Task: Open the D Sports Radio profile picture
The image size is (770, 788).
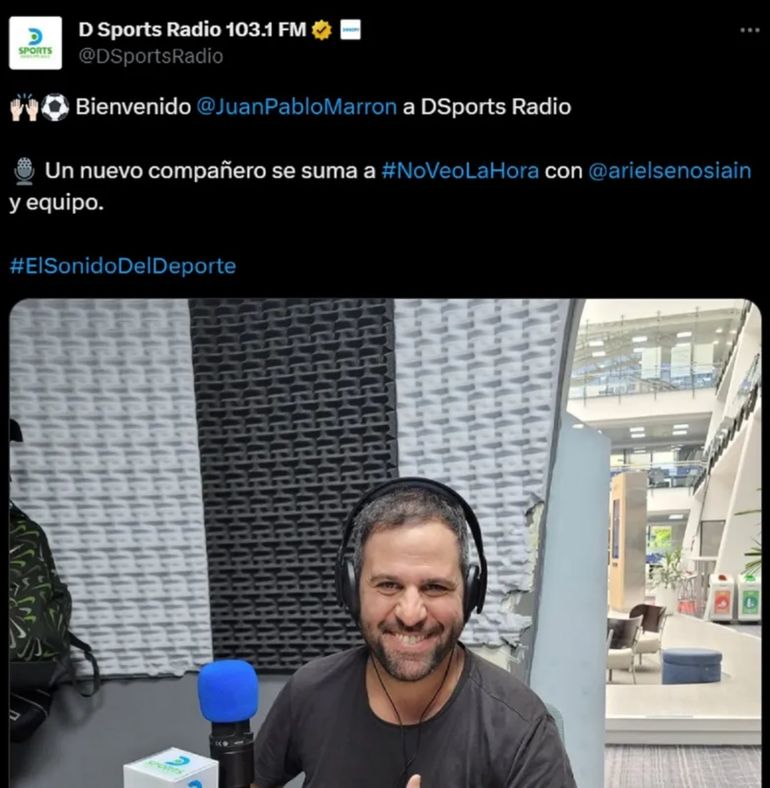Action: click(x=35, y=43)
